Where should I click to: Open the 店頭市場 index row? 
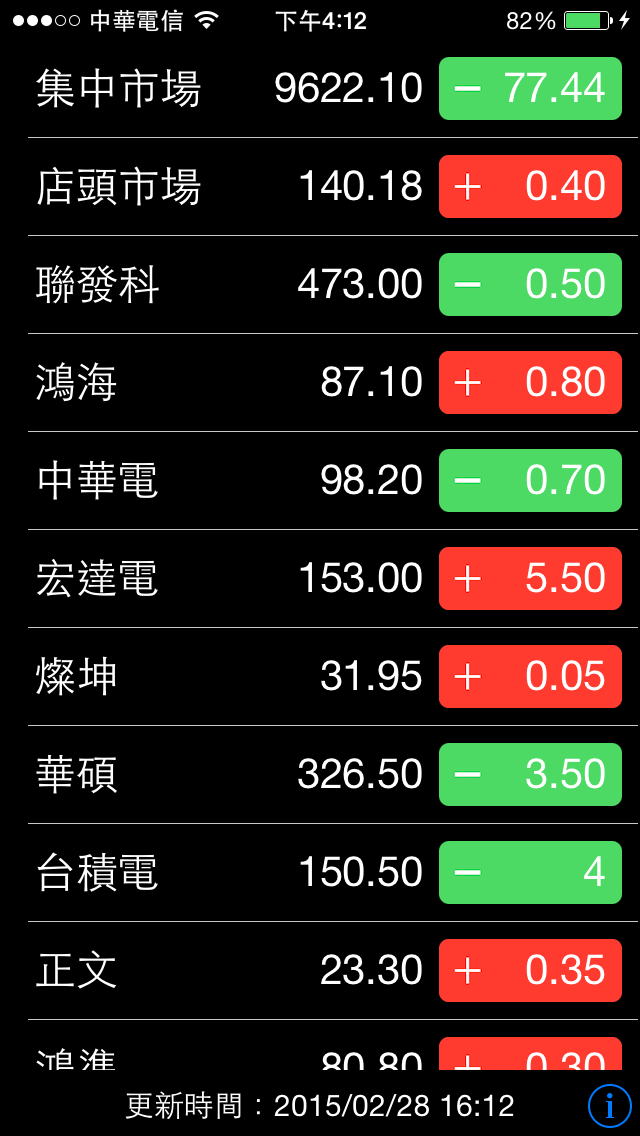[320, 186]
